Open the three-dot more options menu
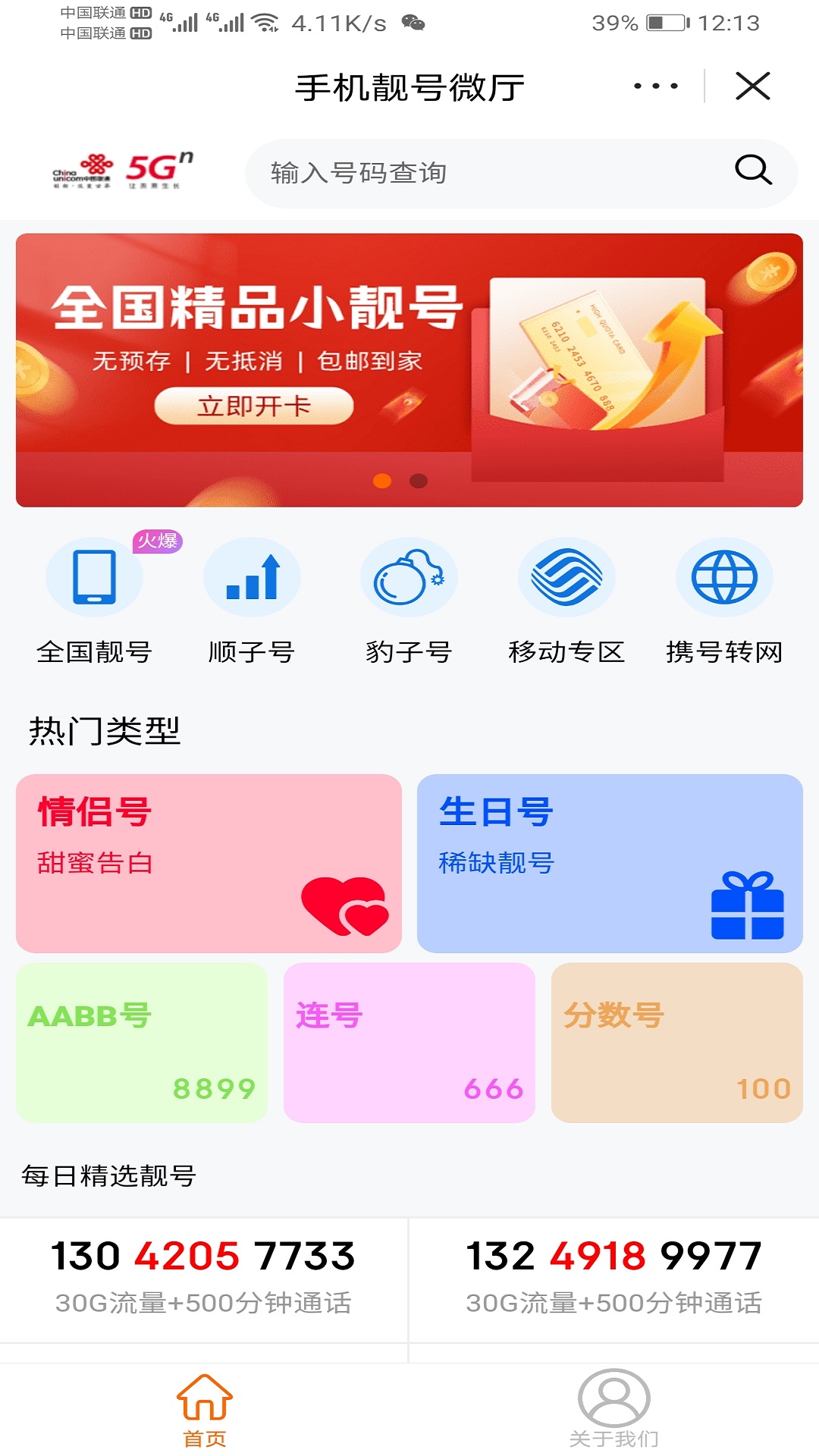Image resolution: width=819 pixels, height=1456 pixels. coord(656,86)
